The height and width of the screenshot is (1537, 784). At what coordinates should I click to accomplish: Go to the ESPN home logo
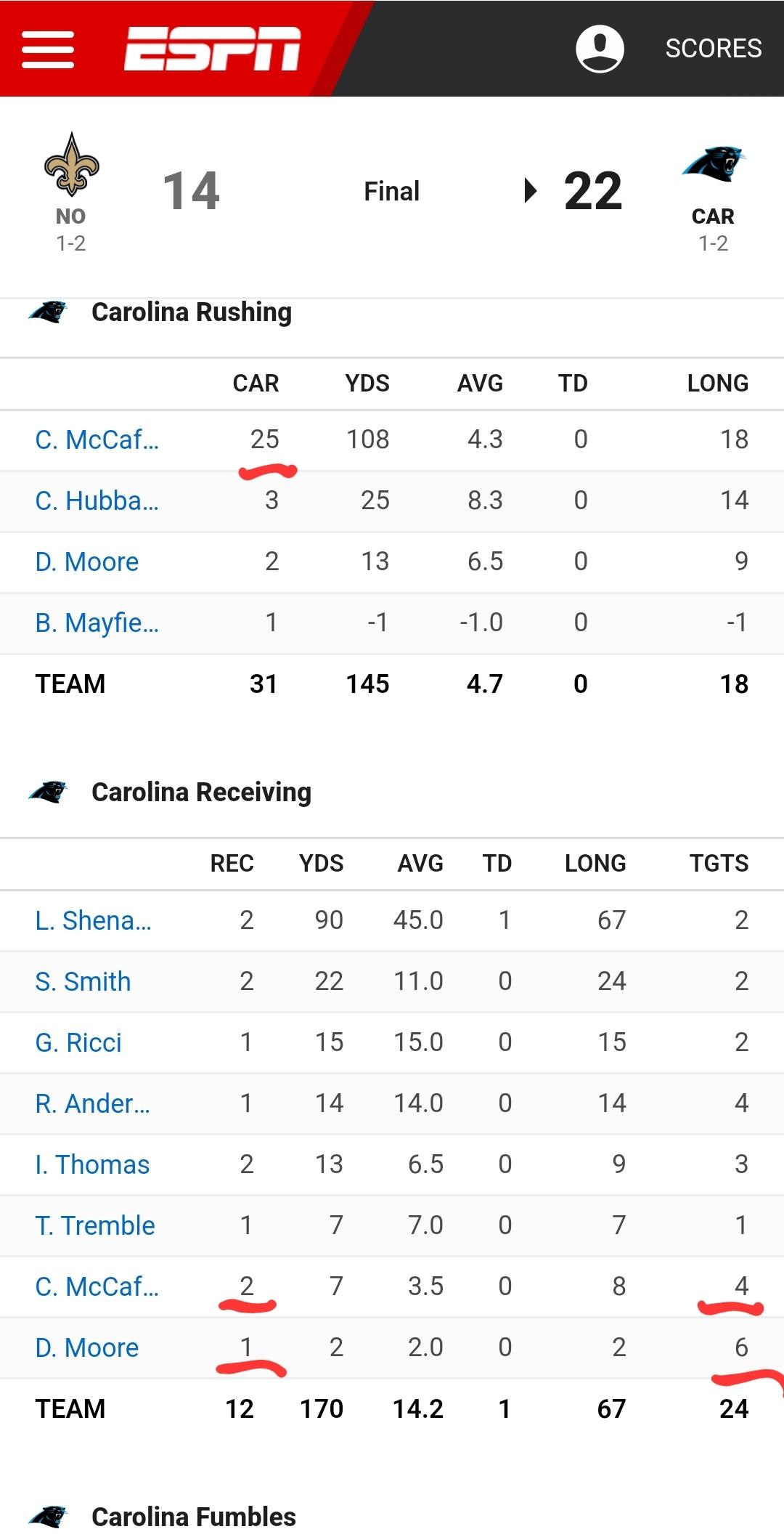212,49
